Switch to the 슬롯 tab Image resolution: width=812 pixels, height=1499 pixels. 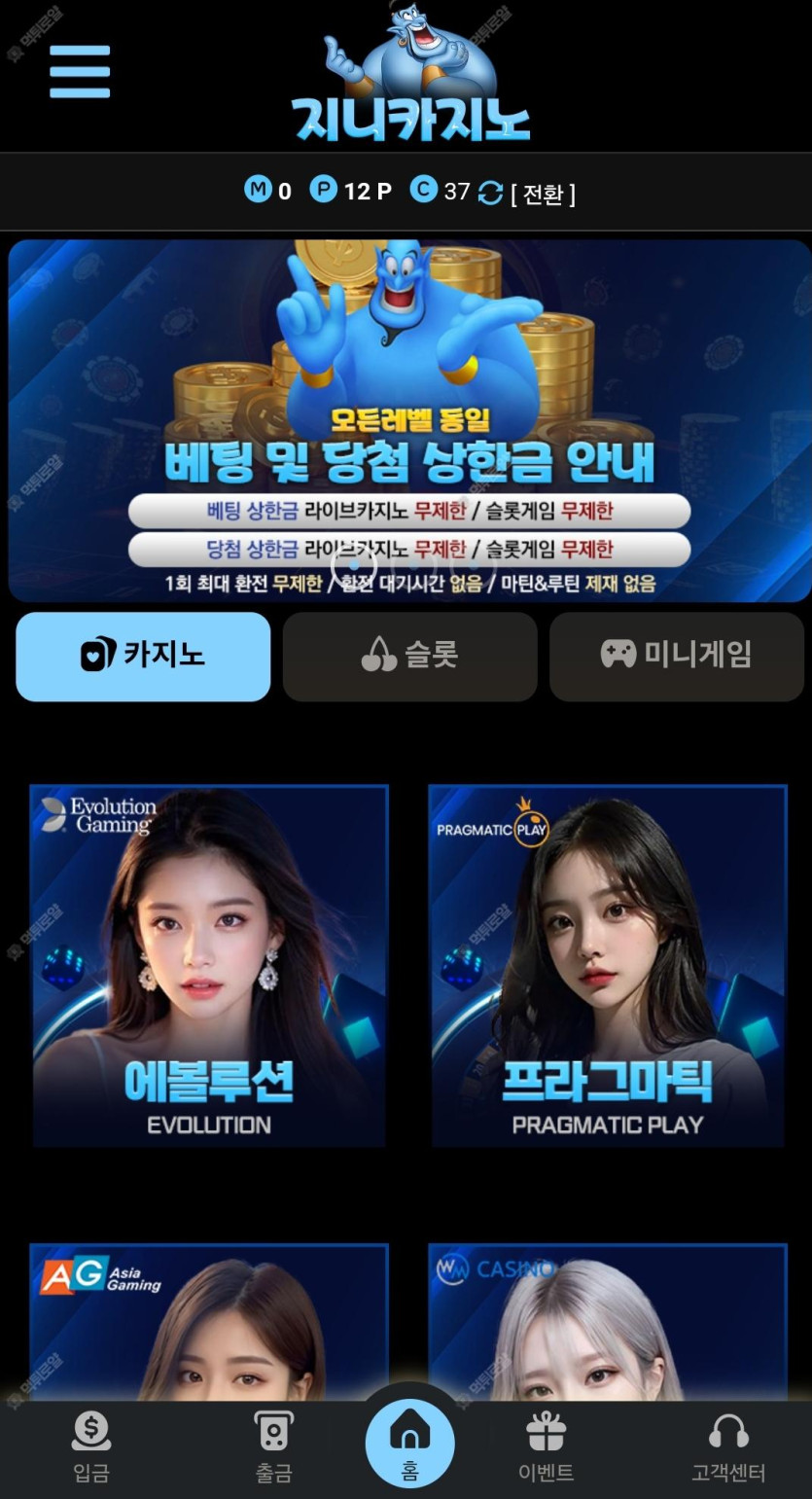pyautogui.click(x=409, y=656)
